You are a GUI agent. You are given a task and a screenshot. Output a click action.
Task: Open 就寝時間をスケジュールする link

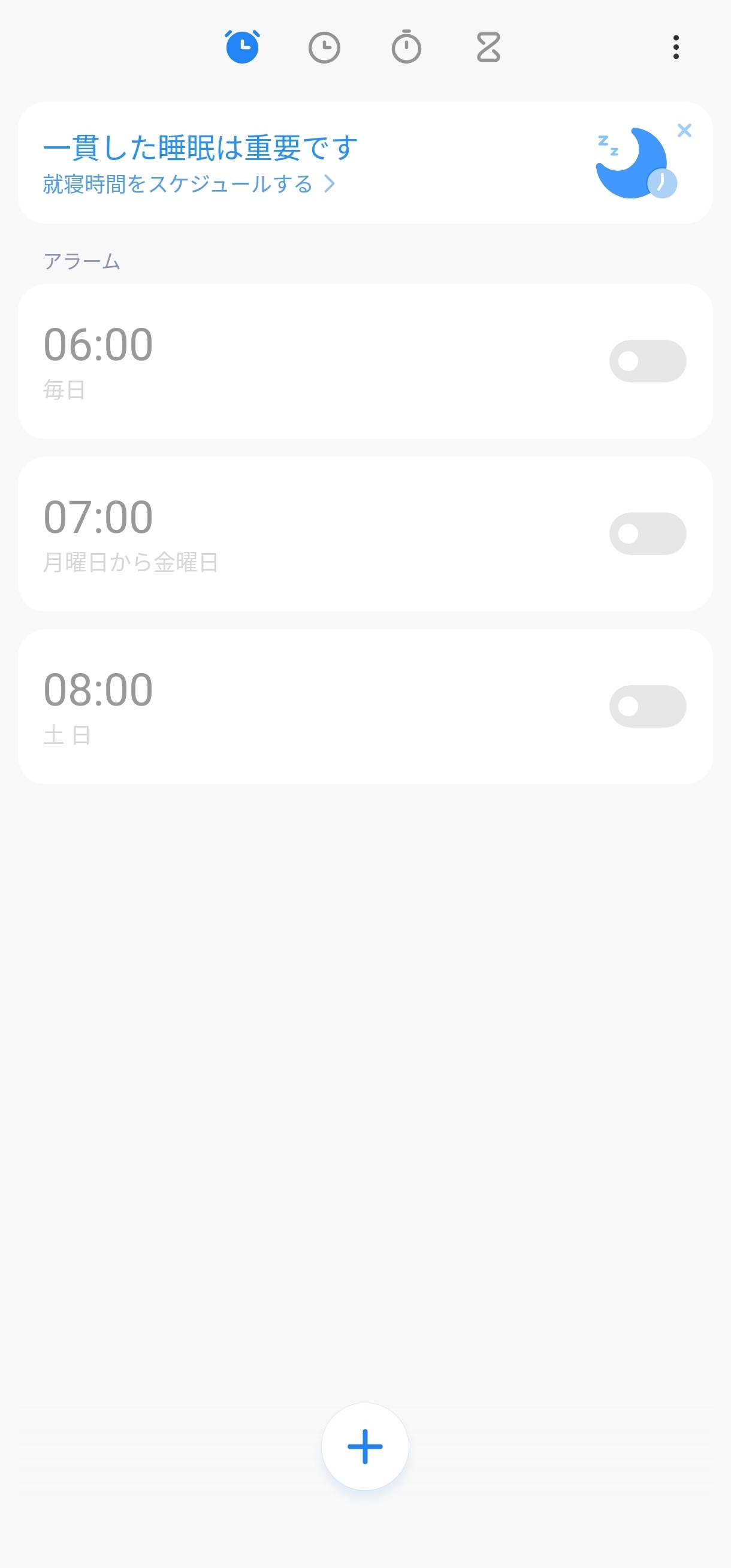point(189,184)
